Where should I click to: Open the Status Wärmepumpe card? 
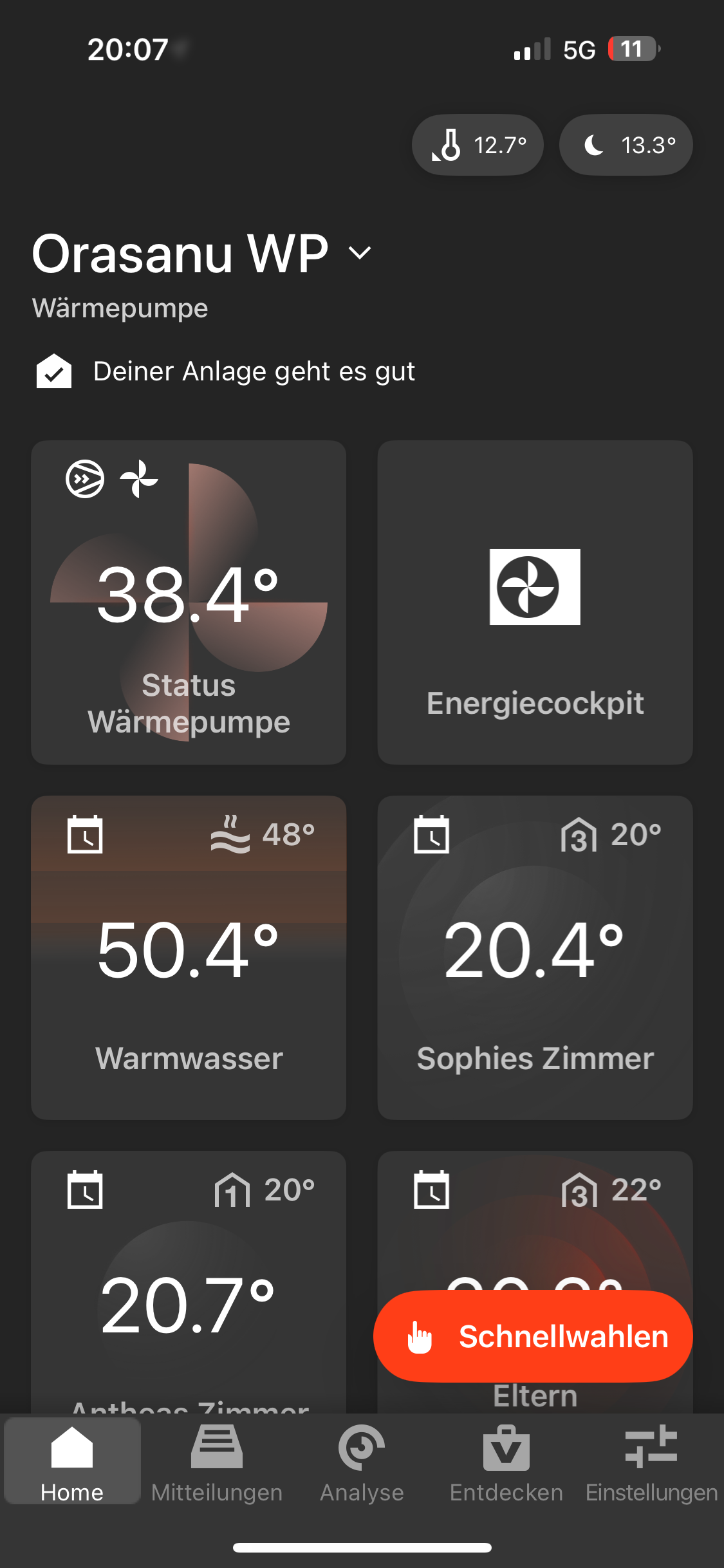189,602
